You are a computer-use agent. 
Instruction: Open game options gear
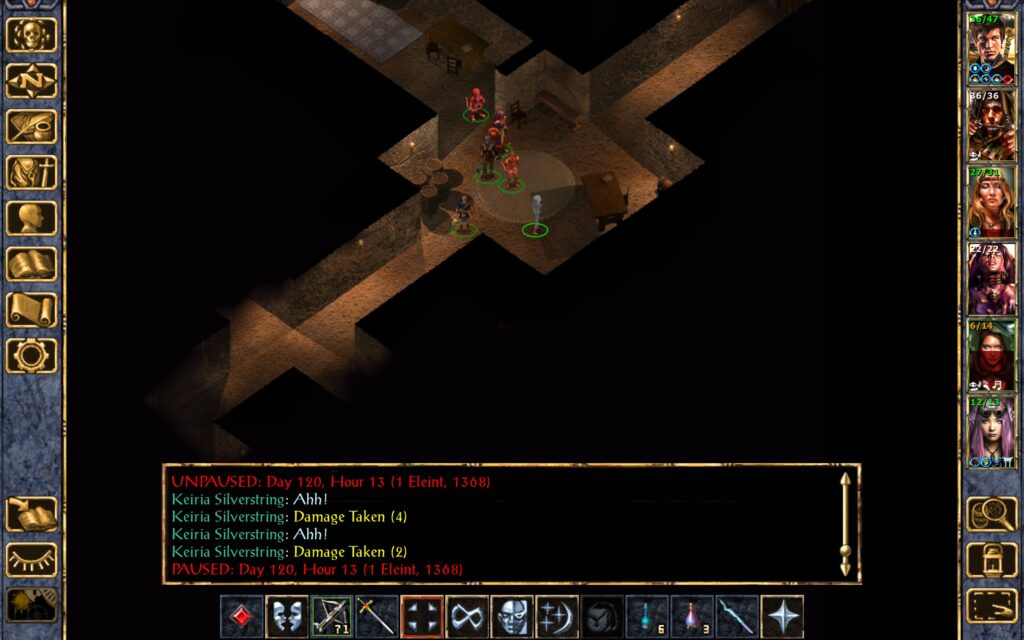32,356
